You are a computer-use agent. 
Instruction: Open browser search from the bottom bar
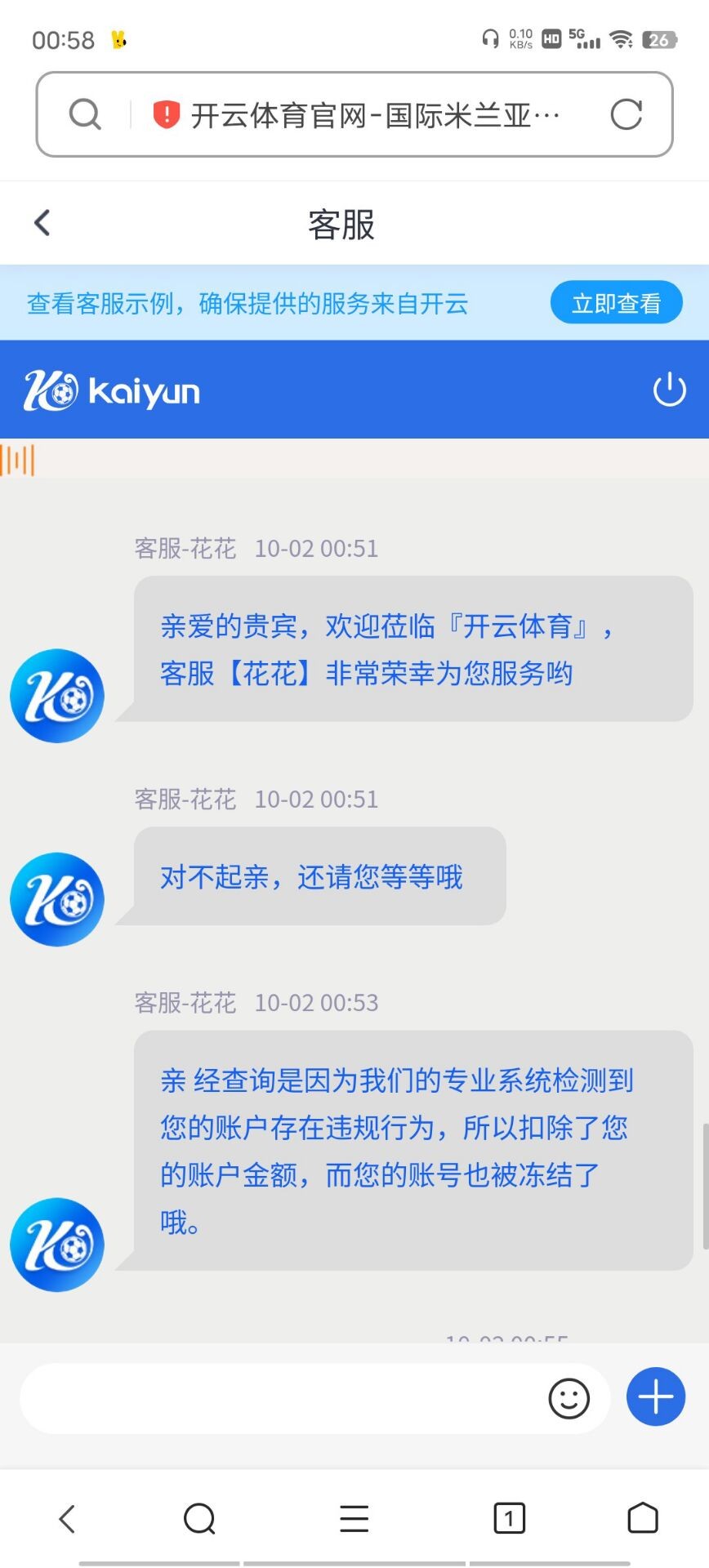click(x=199, y=1519)
